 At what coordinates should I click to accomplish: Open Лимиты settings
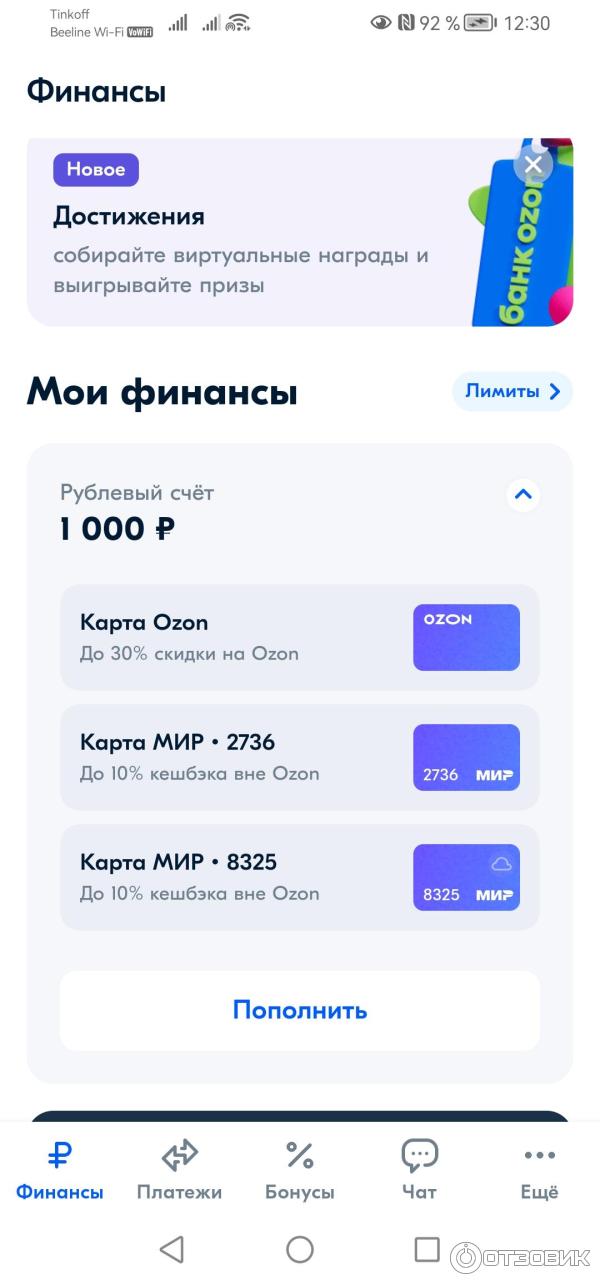coord(512,391)
